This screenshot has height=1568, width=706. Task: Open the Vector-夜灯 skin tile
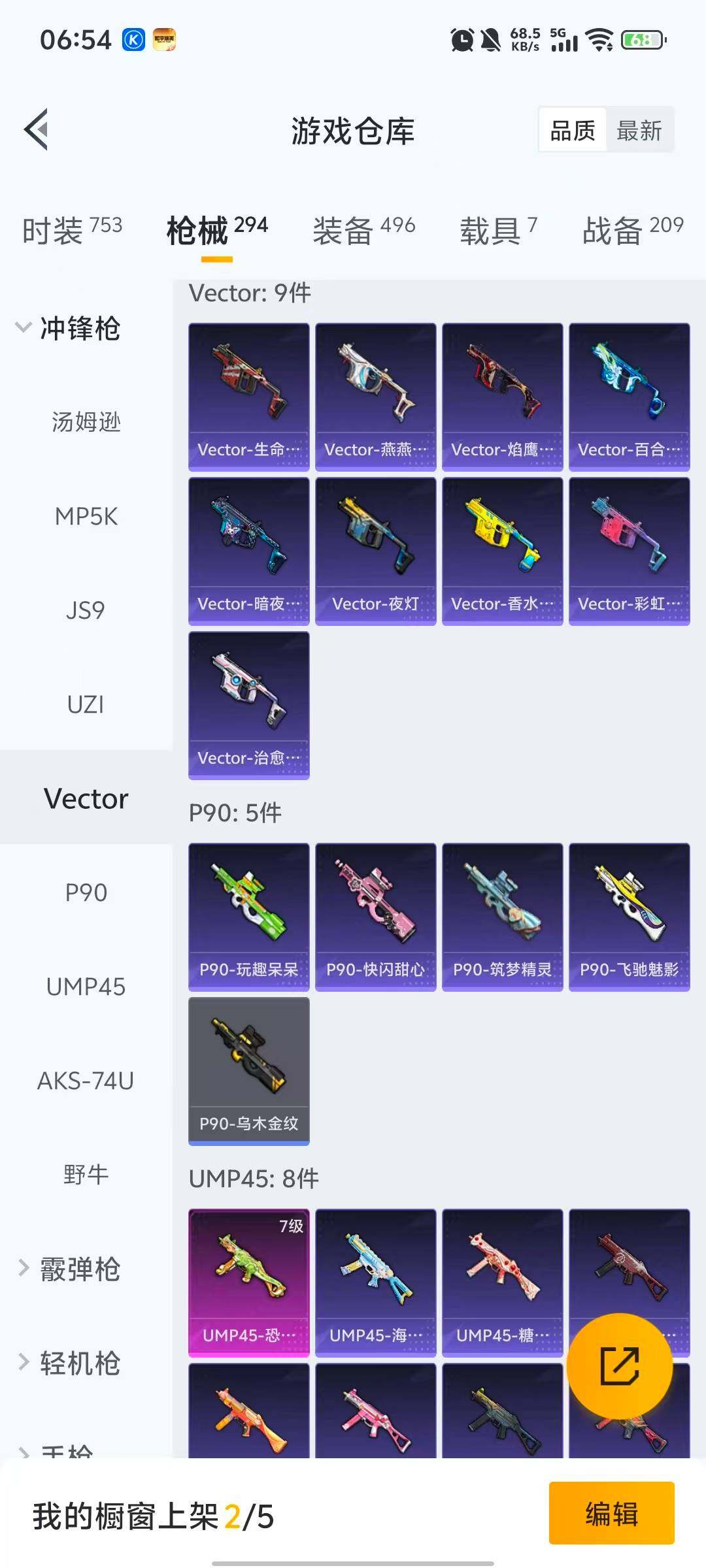pyautogui.click(x=375, y=551)
